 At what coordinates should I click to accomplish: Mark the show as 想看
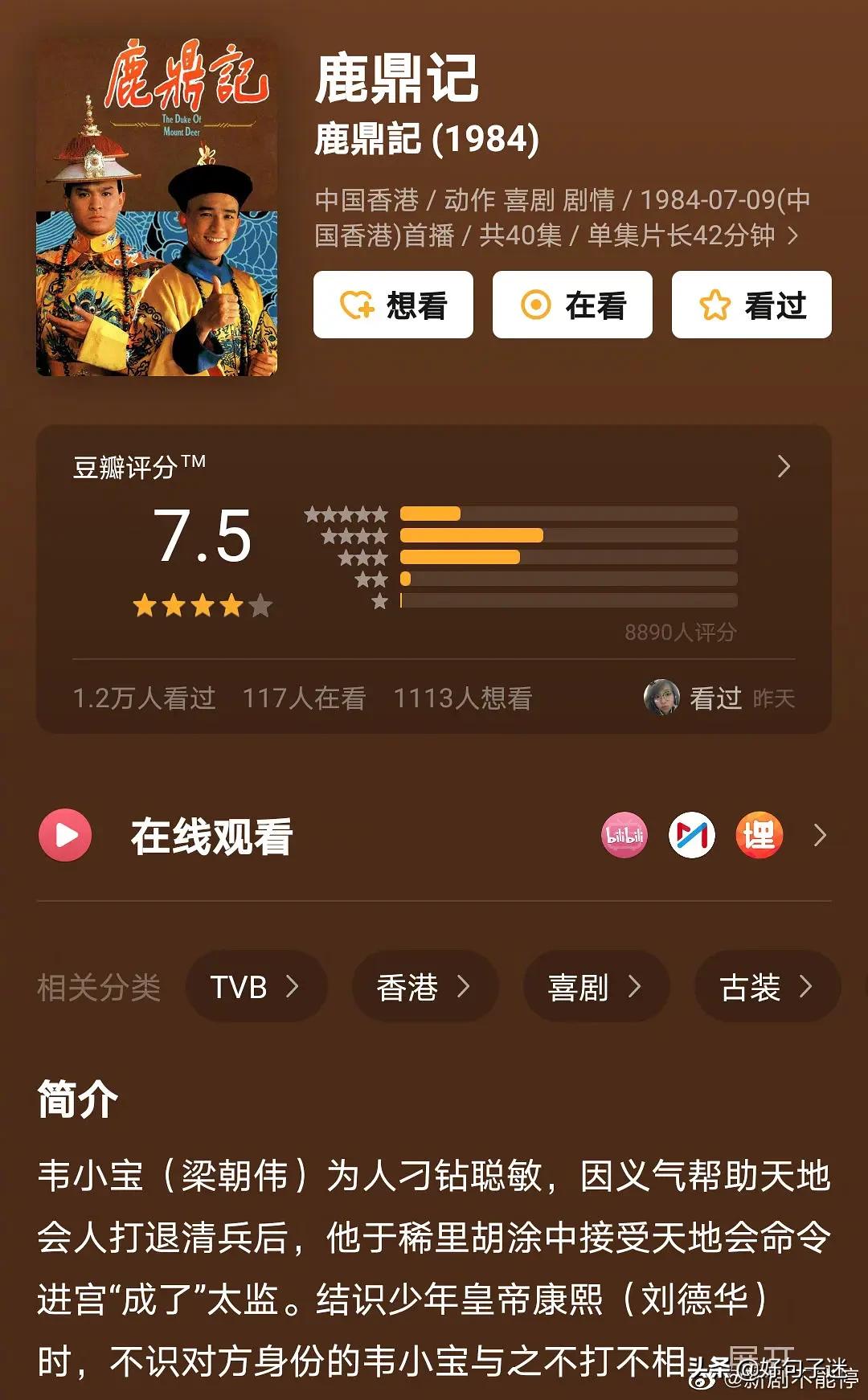click(x=393, y=305)
